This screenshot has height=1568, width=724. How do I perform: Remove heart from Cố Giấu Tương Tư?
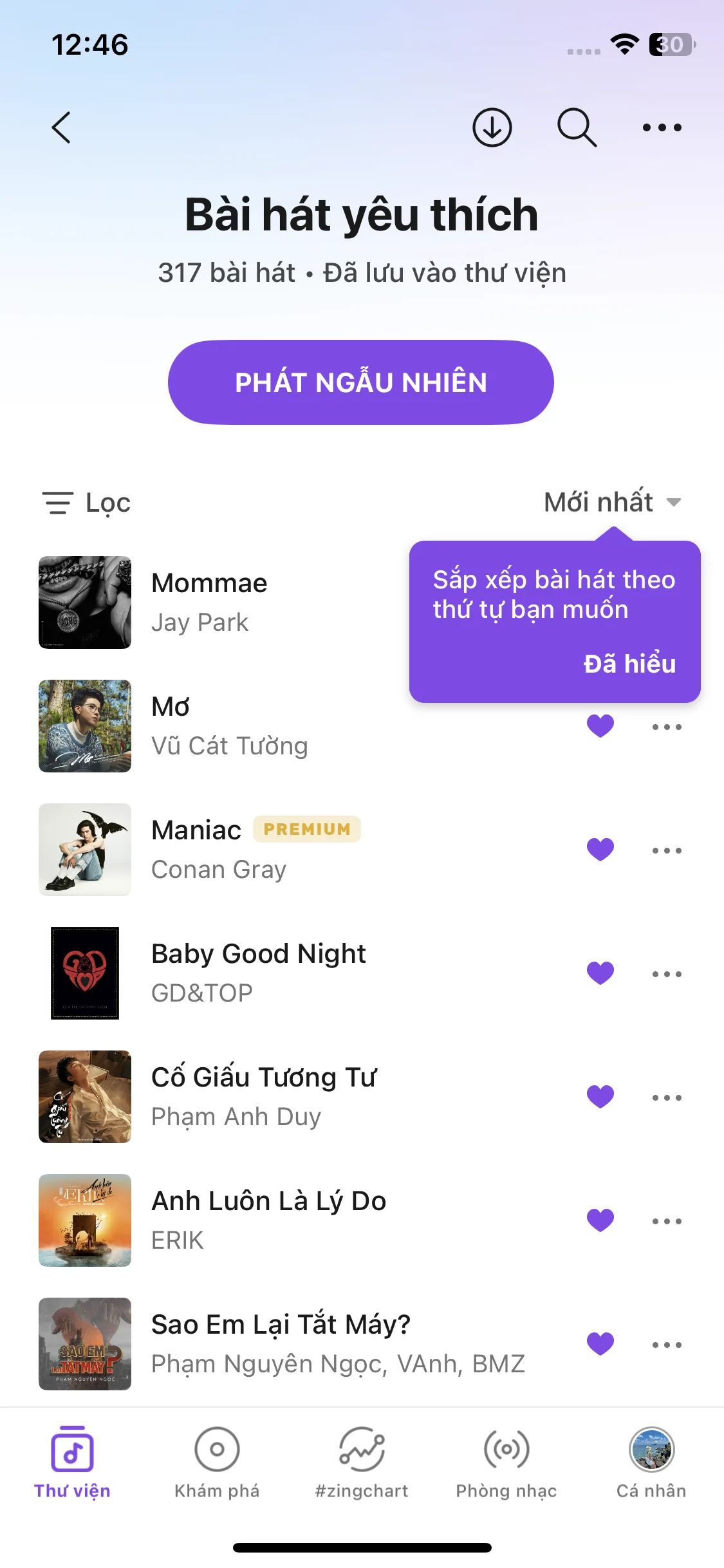click(x=600, y=1096)
